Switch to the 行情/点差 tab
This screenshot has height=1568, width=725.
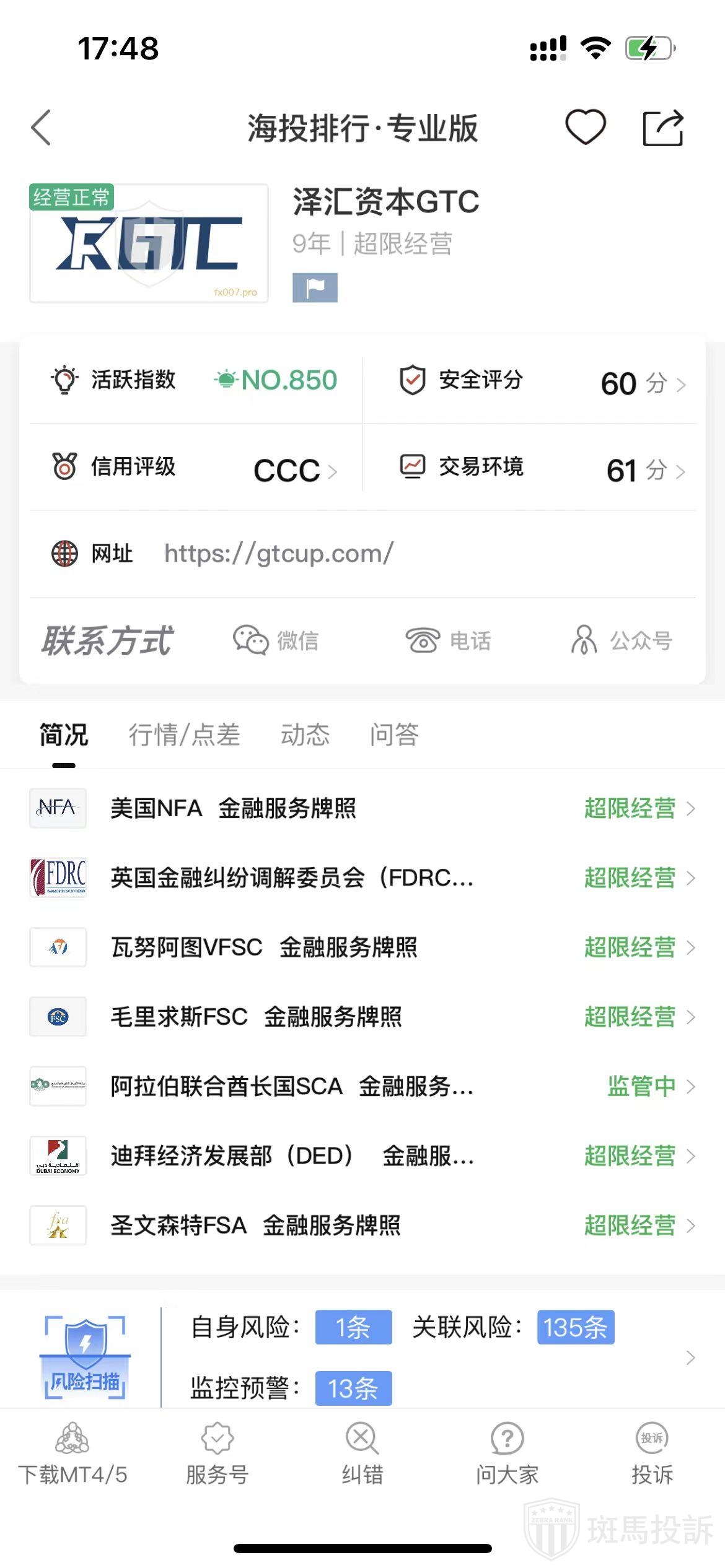point(184,735)
